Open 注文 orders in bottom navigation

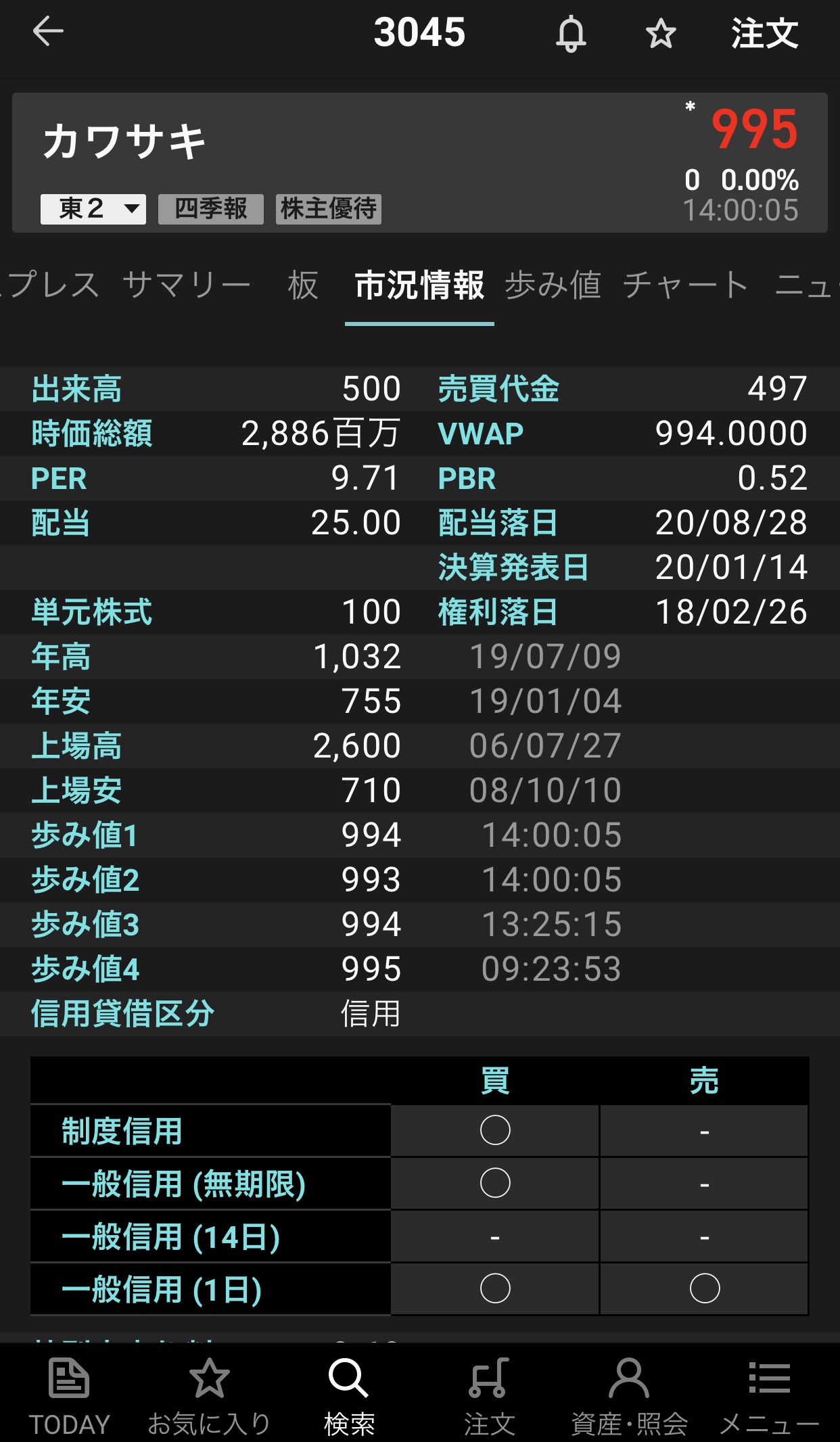[x=489, y=1396]
